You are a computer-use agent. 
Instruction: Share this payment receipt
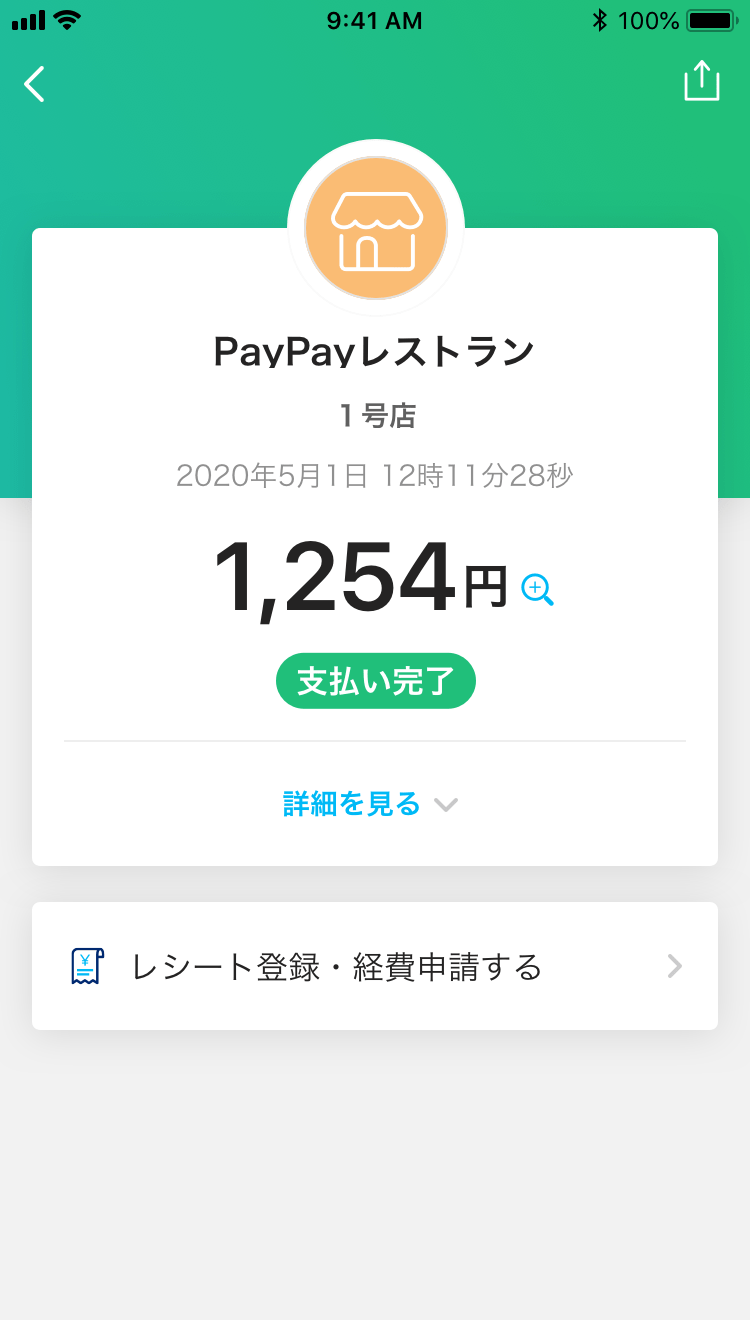point(701,82)
